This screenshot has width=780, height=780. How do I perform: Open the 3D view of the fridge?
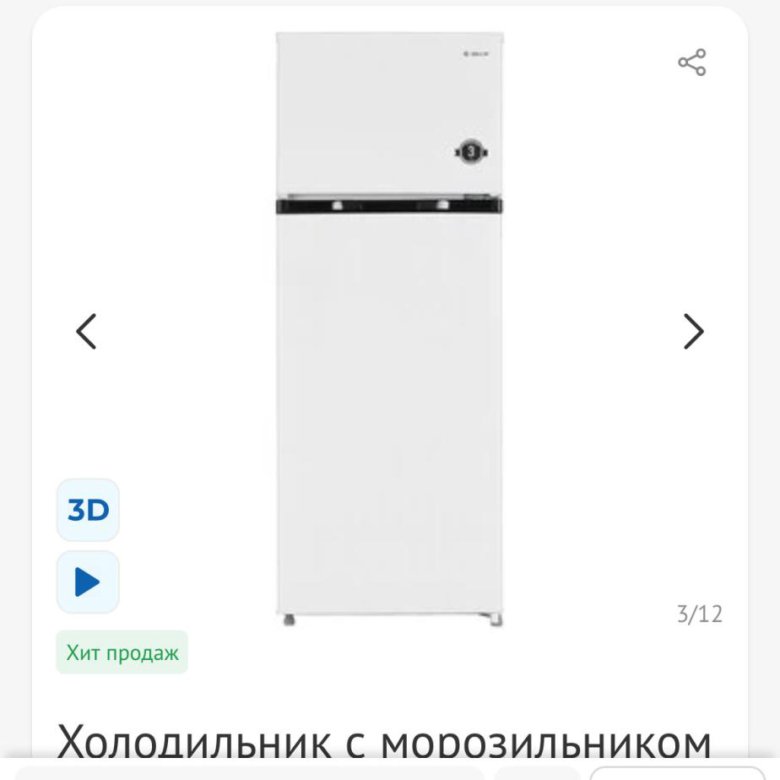(88, 510)
